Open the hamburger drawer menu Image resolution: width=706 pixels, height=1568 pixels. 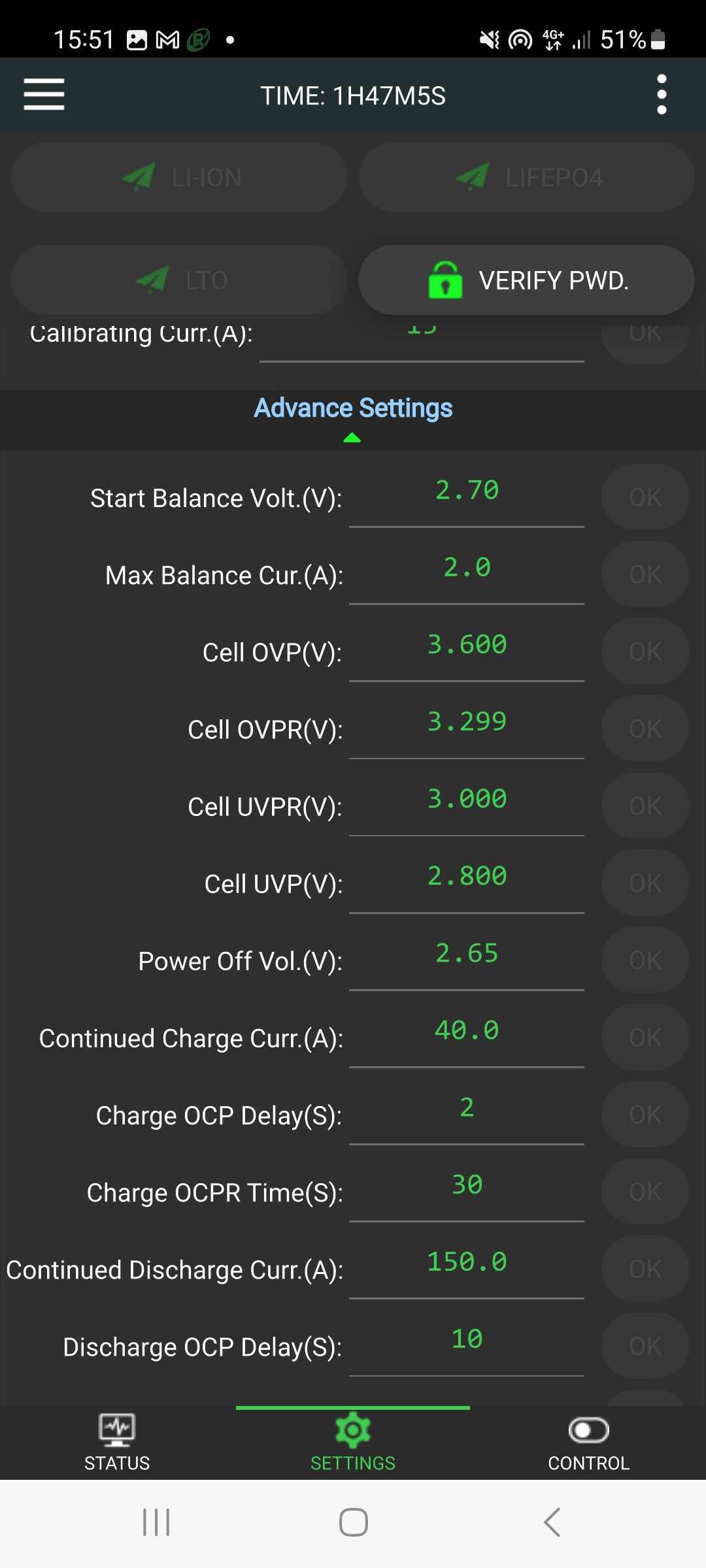coord(44,95)
